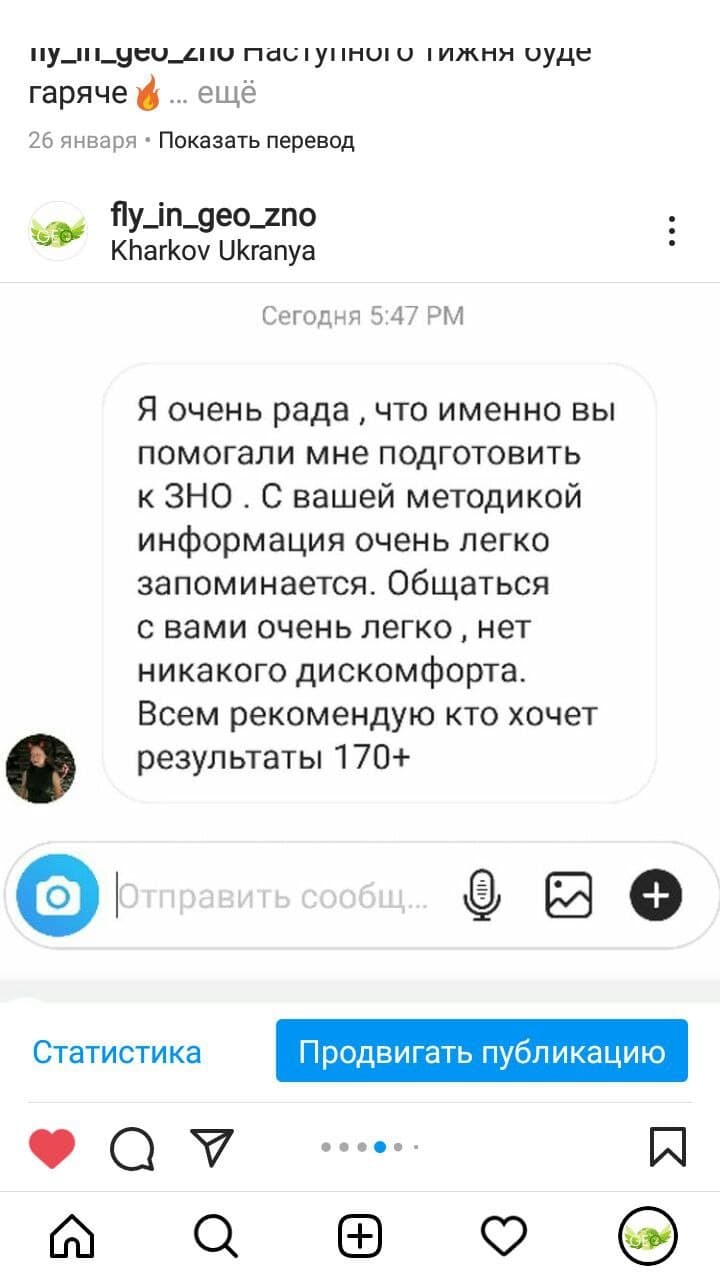This screenshot has height=1280, width=720.
Task: Share the post via the paper plane icon
Action: coord(211,1147)
